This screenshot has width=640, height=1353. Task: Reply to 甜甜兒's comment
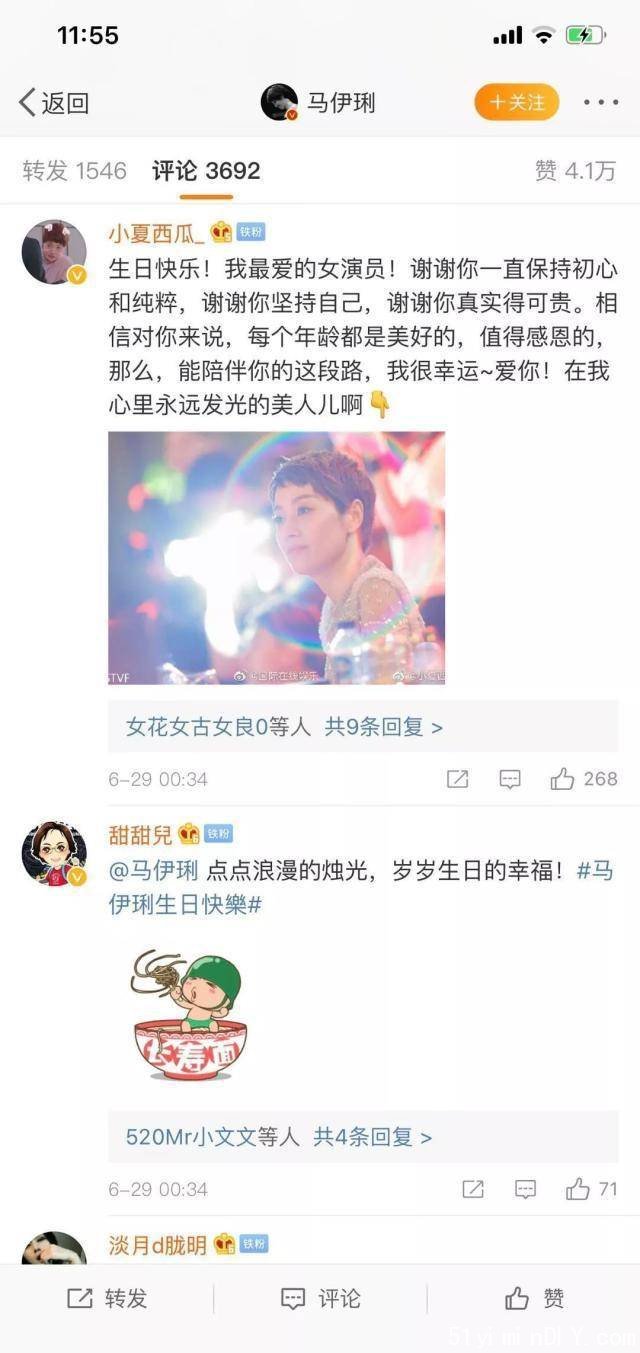(525, 1189)
